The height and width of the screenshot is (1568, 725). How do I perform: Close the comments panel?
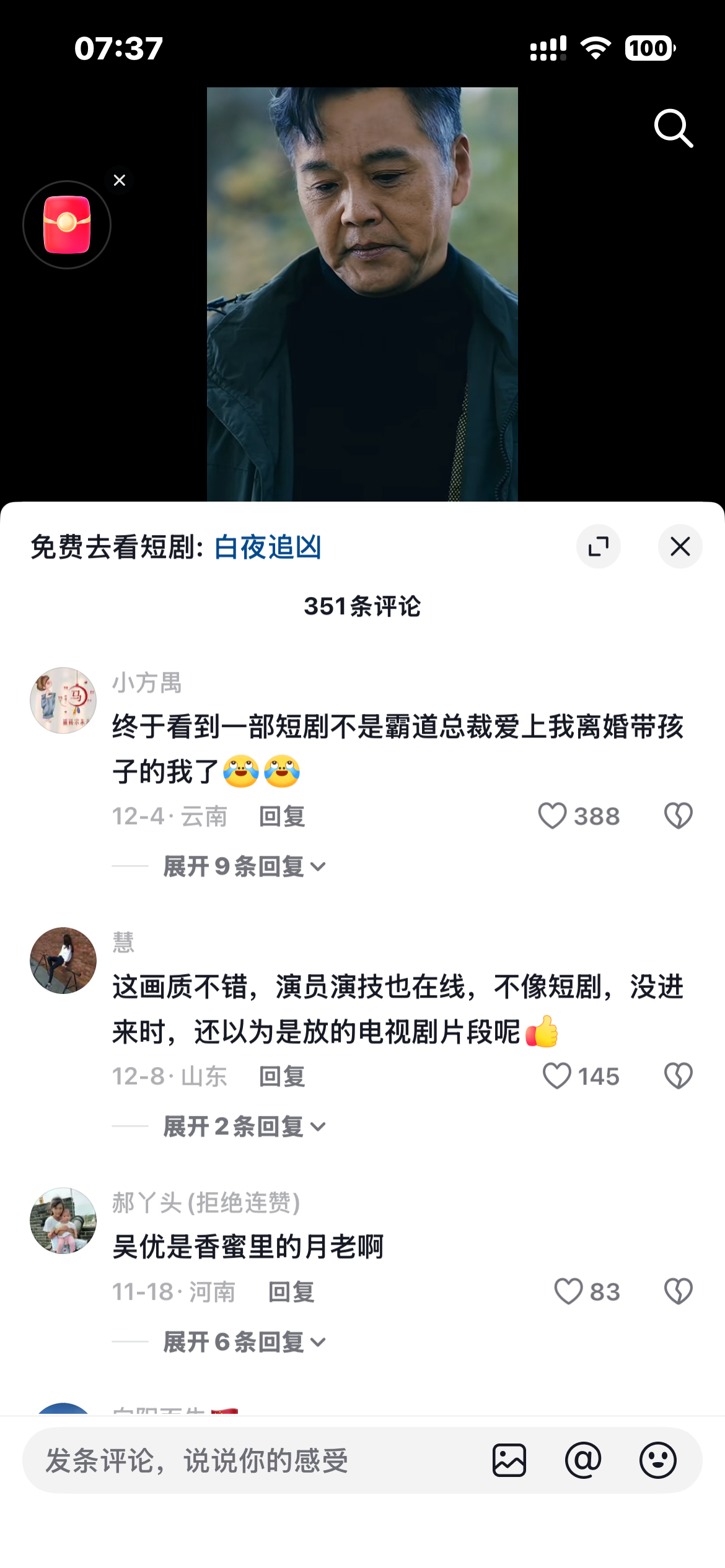pos(680,546)
